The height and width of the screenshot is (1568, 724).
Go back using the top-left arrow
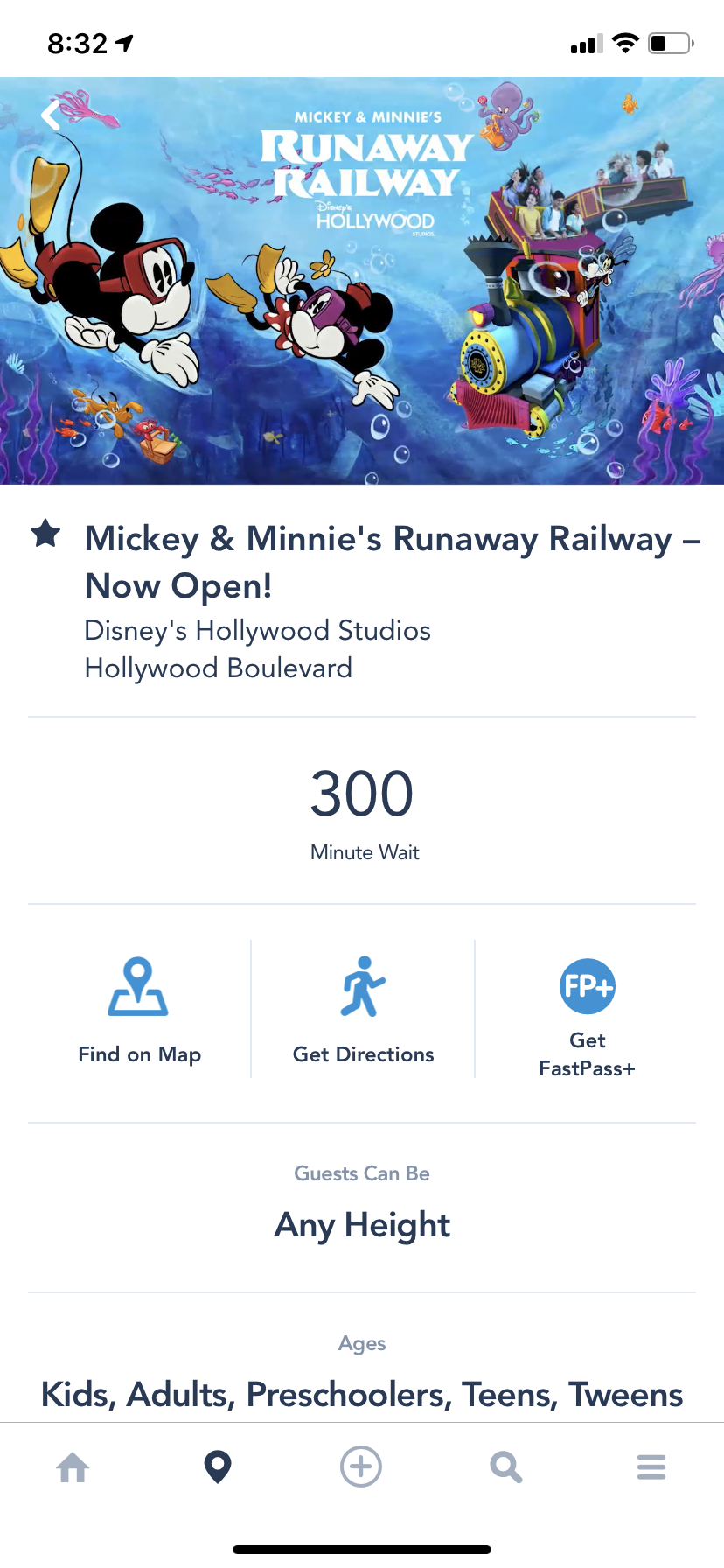click(52, 115)
